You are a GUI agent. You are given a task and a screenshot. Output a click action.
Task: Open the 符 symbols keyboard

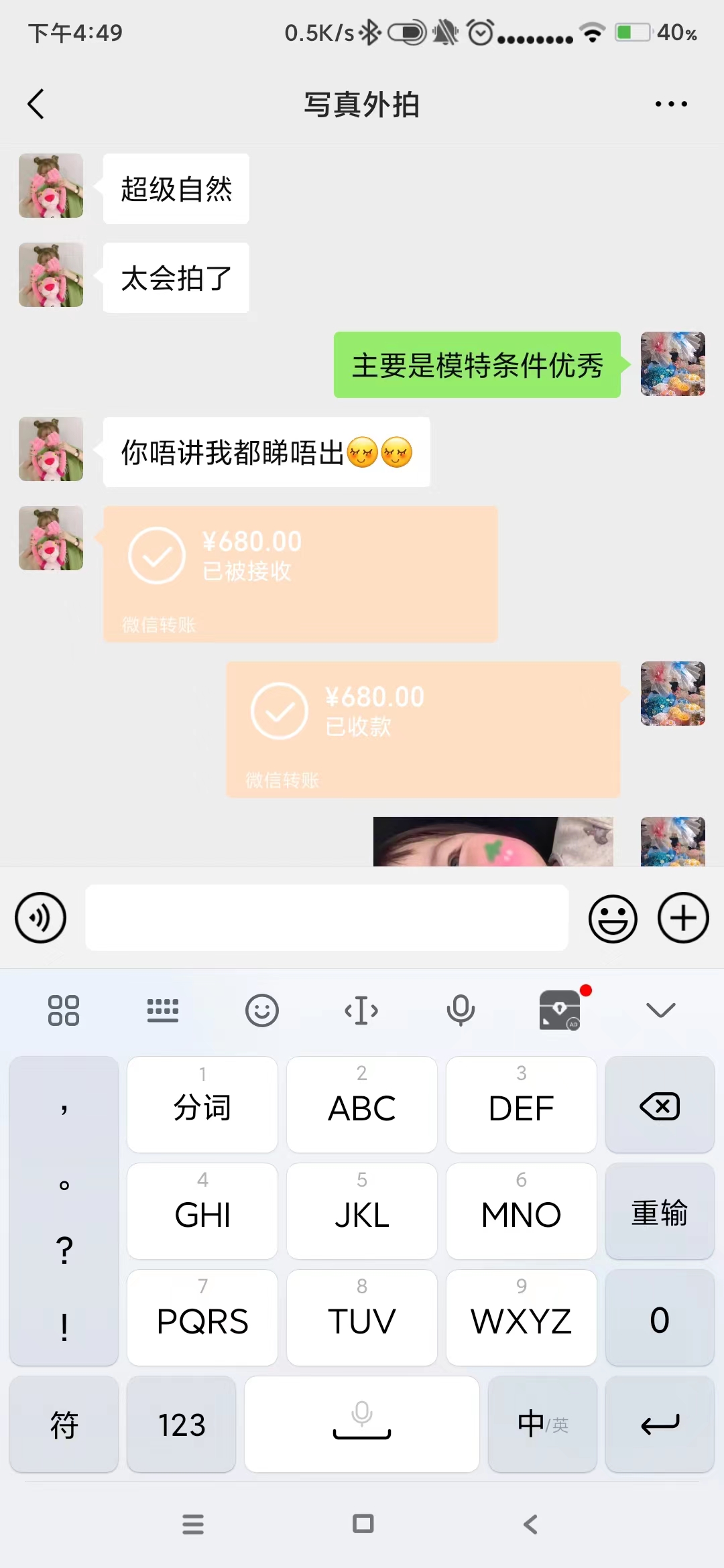pyautogui.click(x=64, y=1424)
